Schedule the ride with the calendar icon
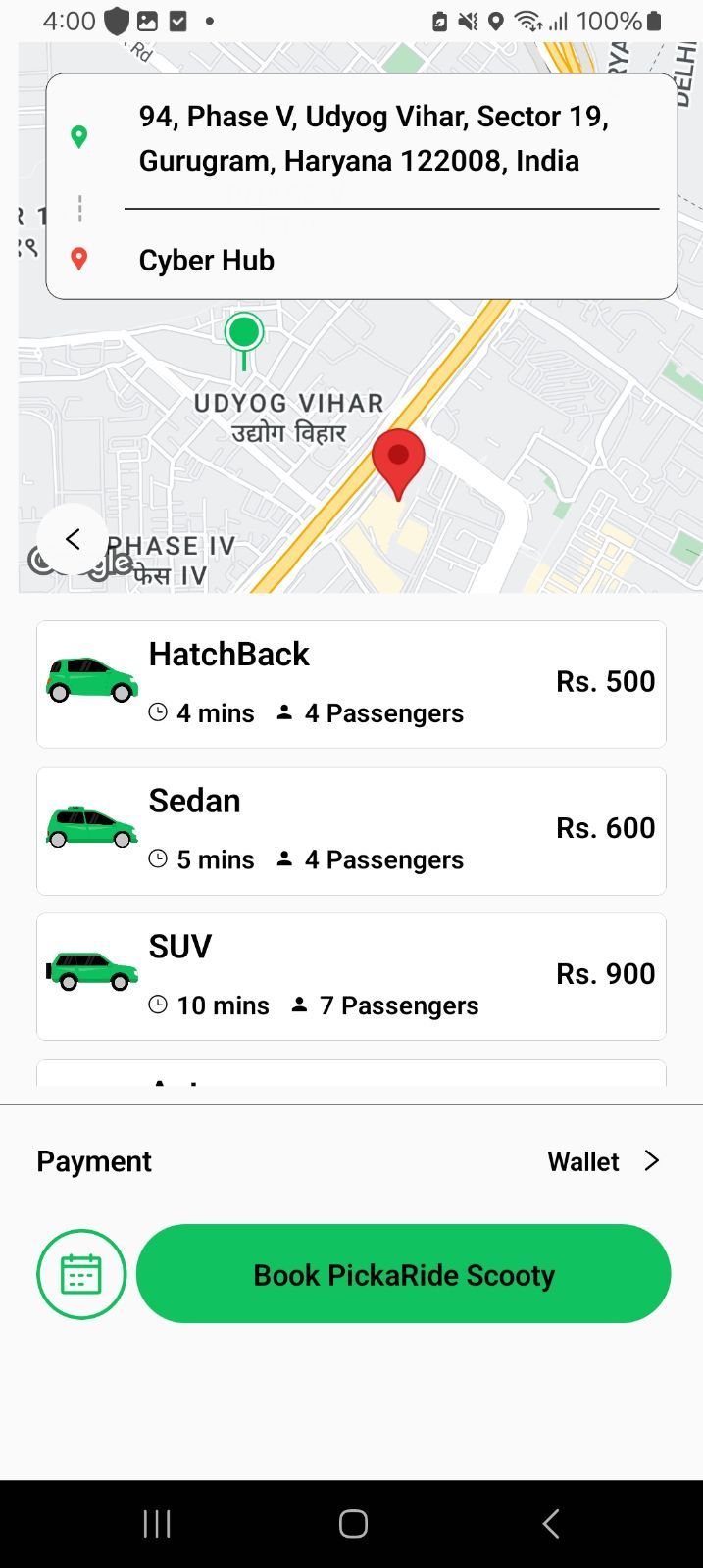The height and width of the screenshot is (1568, 703). (81, 1274)
